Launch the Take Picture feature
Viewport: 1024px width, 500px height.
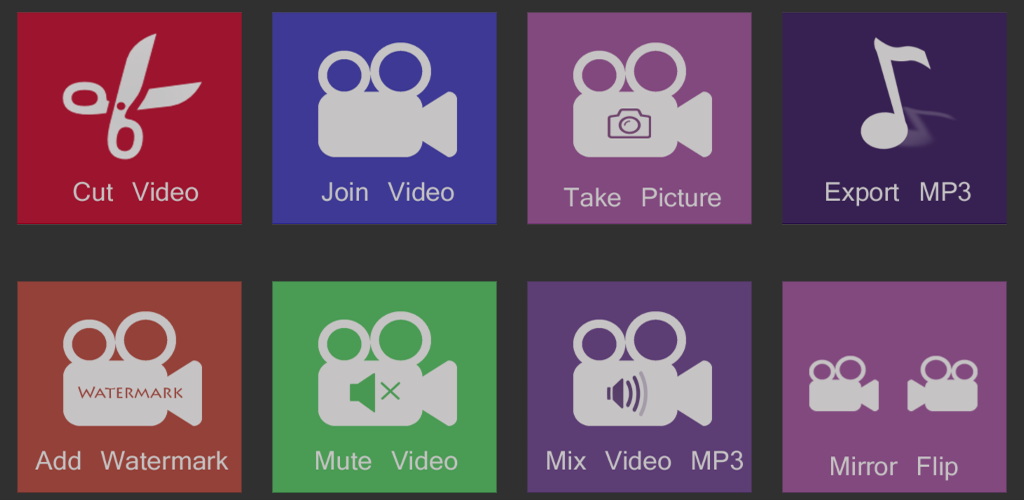tap(639, 118)
